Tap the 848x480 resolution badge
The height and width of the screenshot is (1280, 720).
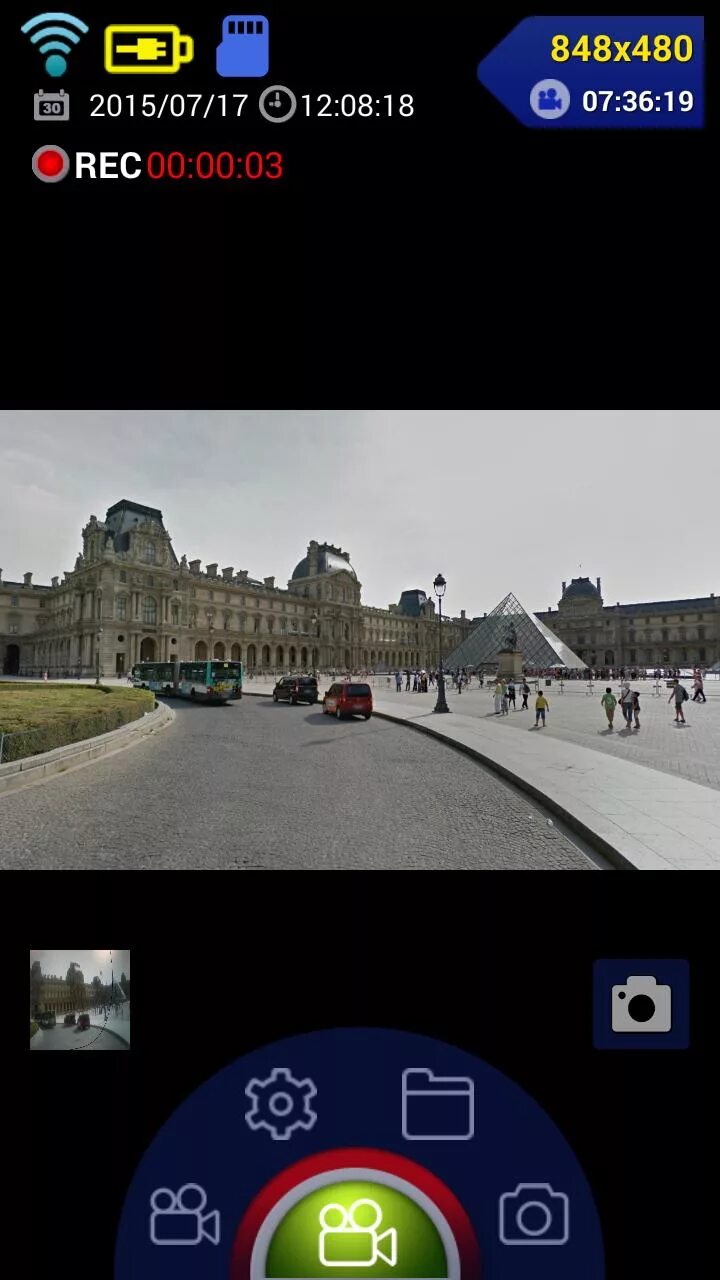coord(620,49)
